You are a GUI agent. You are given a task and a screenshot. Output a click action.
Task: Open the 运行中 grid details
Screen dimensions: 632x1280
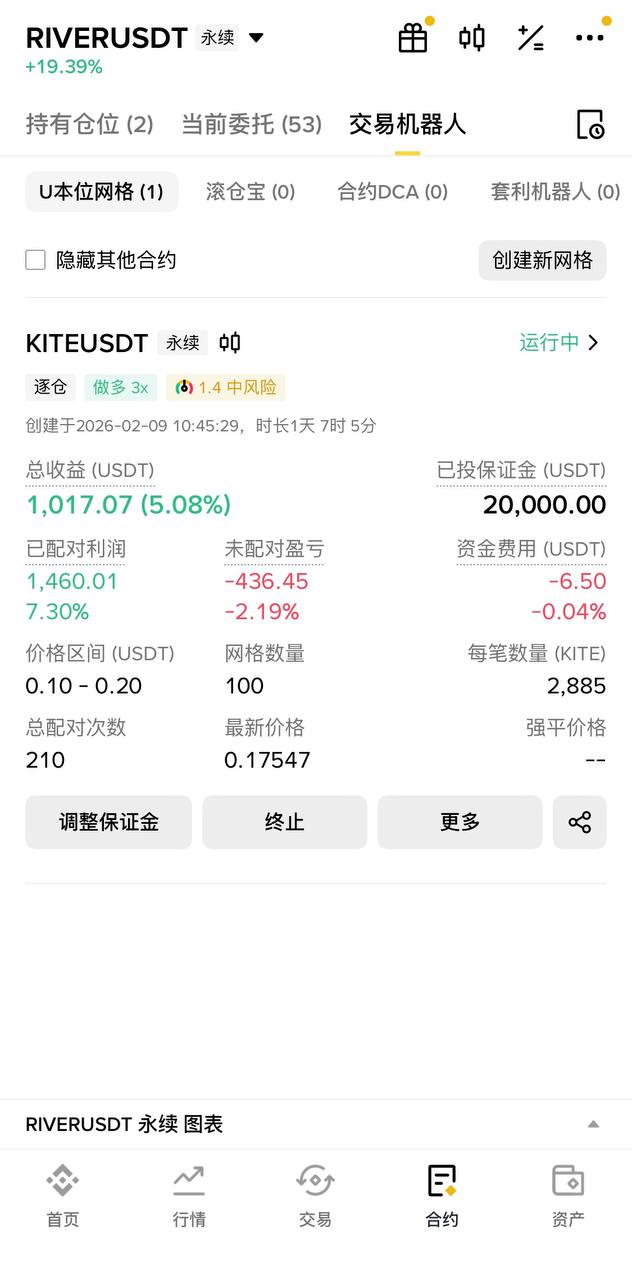[559, 342]
